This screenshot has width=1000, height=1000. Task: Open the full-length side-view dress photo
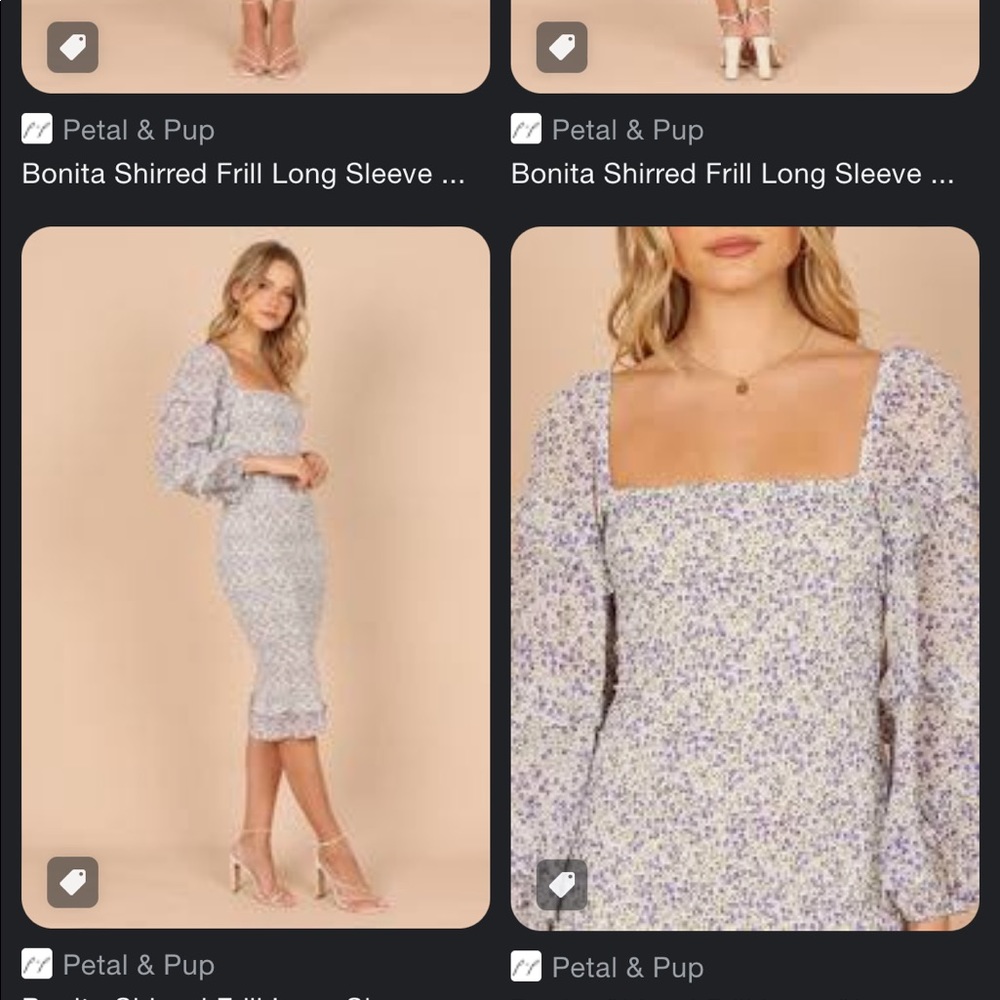point(256,560)
